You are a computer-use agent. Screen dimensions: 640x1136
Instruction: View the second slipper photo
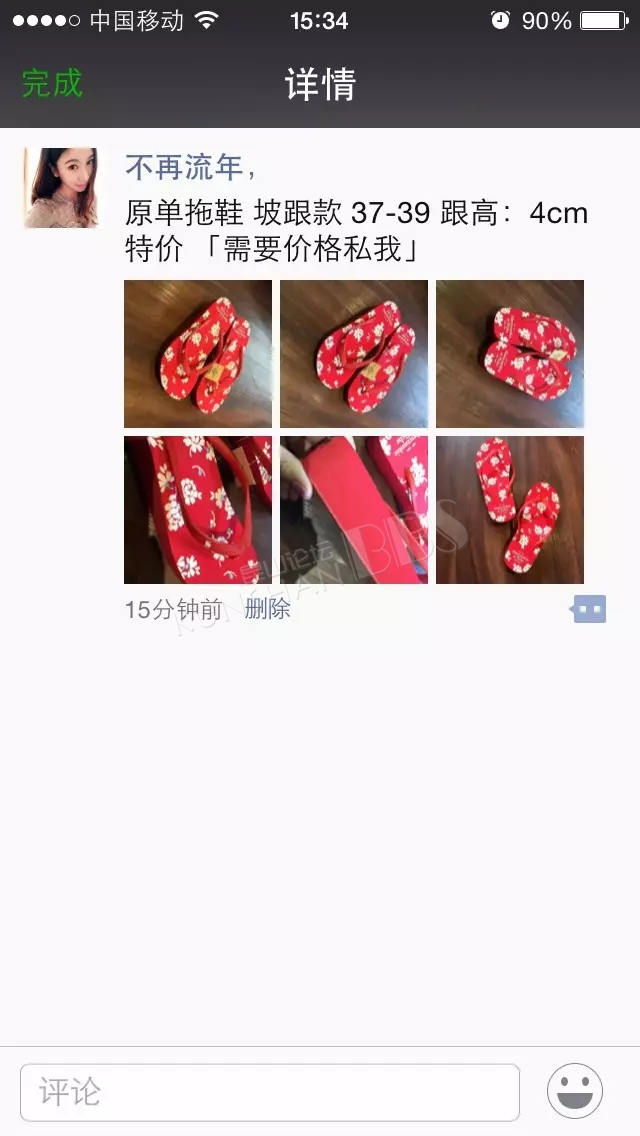pos(354,354)
